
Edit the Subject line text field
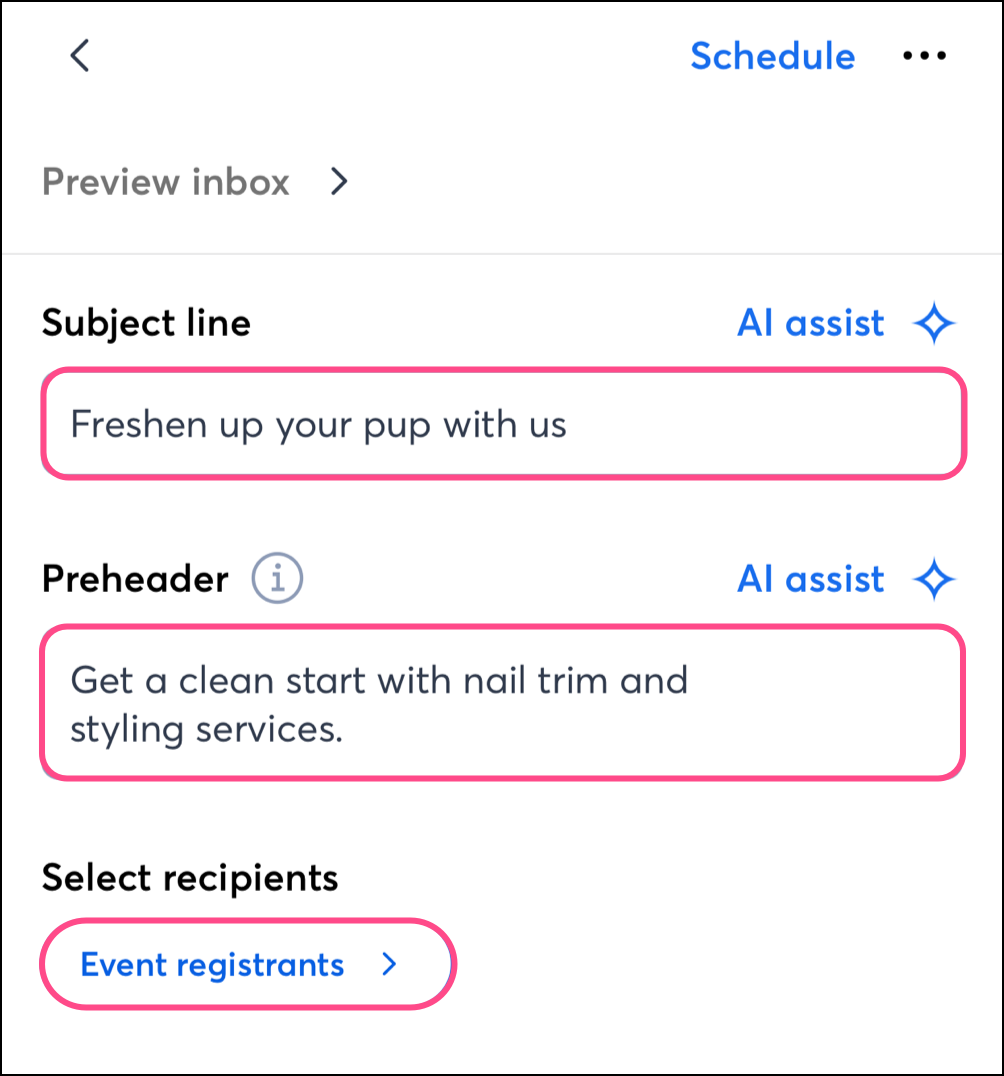pos(503,424)
